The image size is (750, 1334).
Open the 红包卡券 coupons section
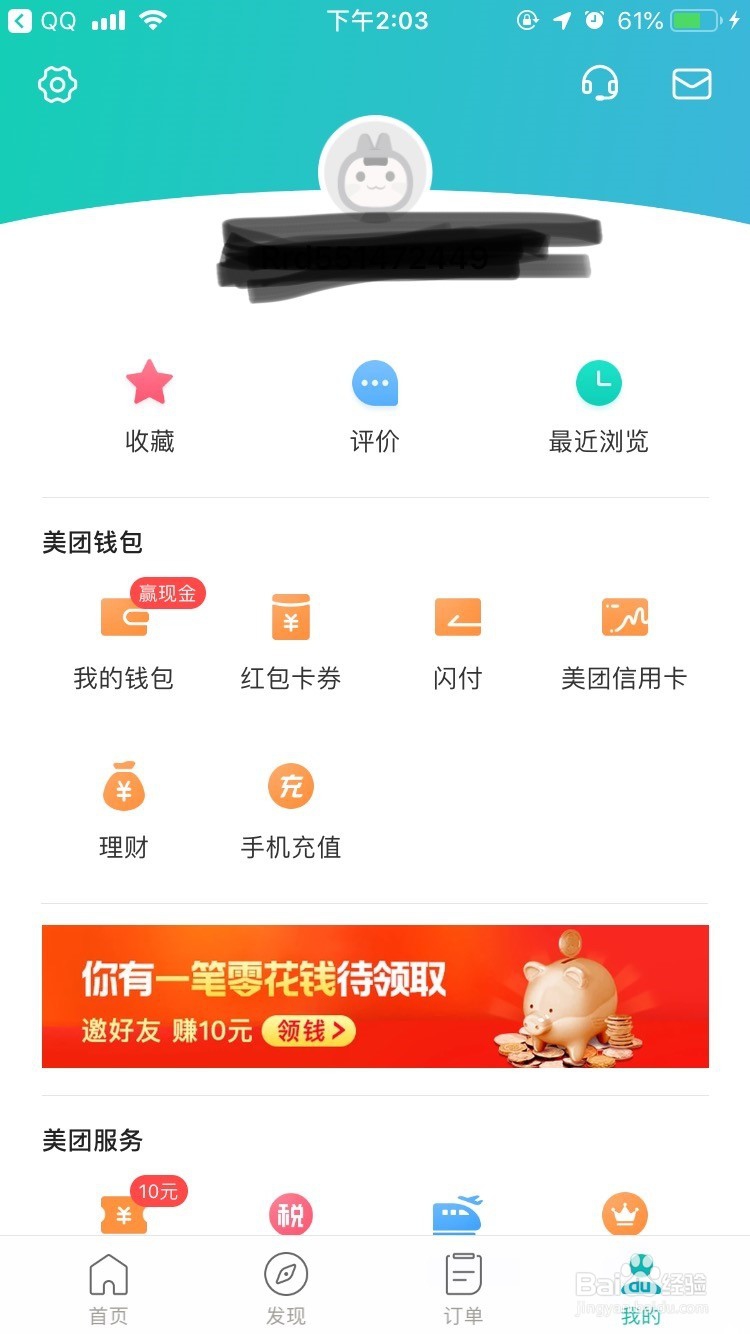pyautogui.click(x=291, y=640)
